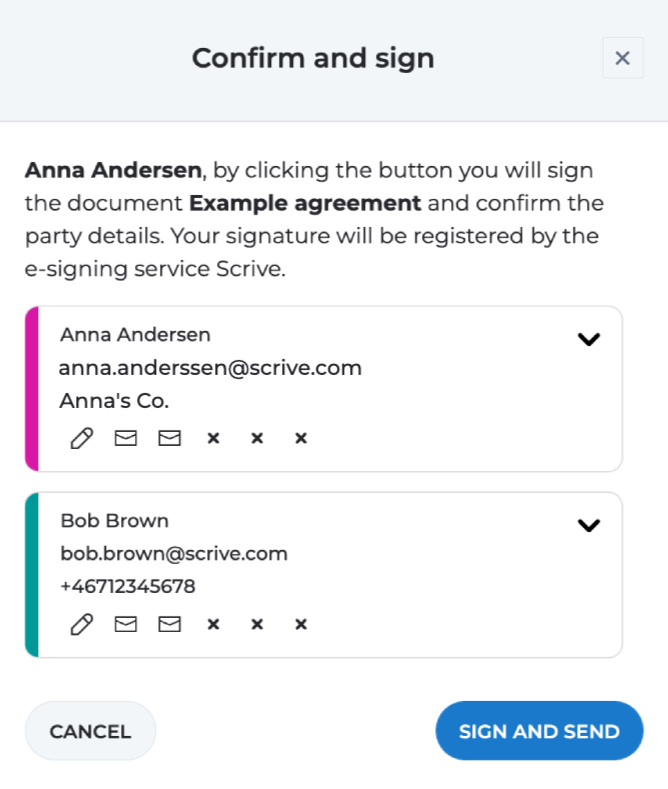The width and height of the screenshot is (668, 789).
Task: Tap the Cancel button
Action: coord(90,731)
